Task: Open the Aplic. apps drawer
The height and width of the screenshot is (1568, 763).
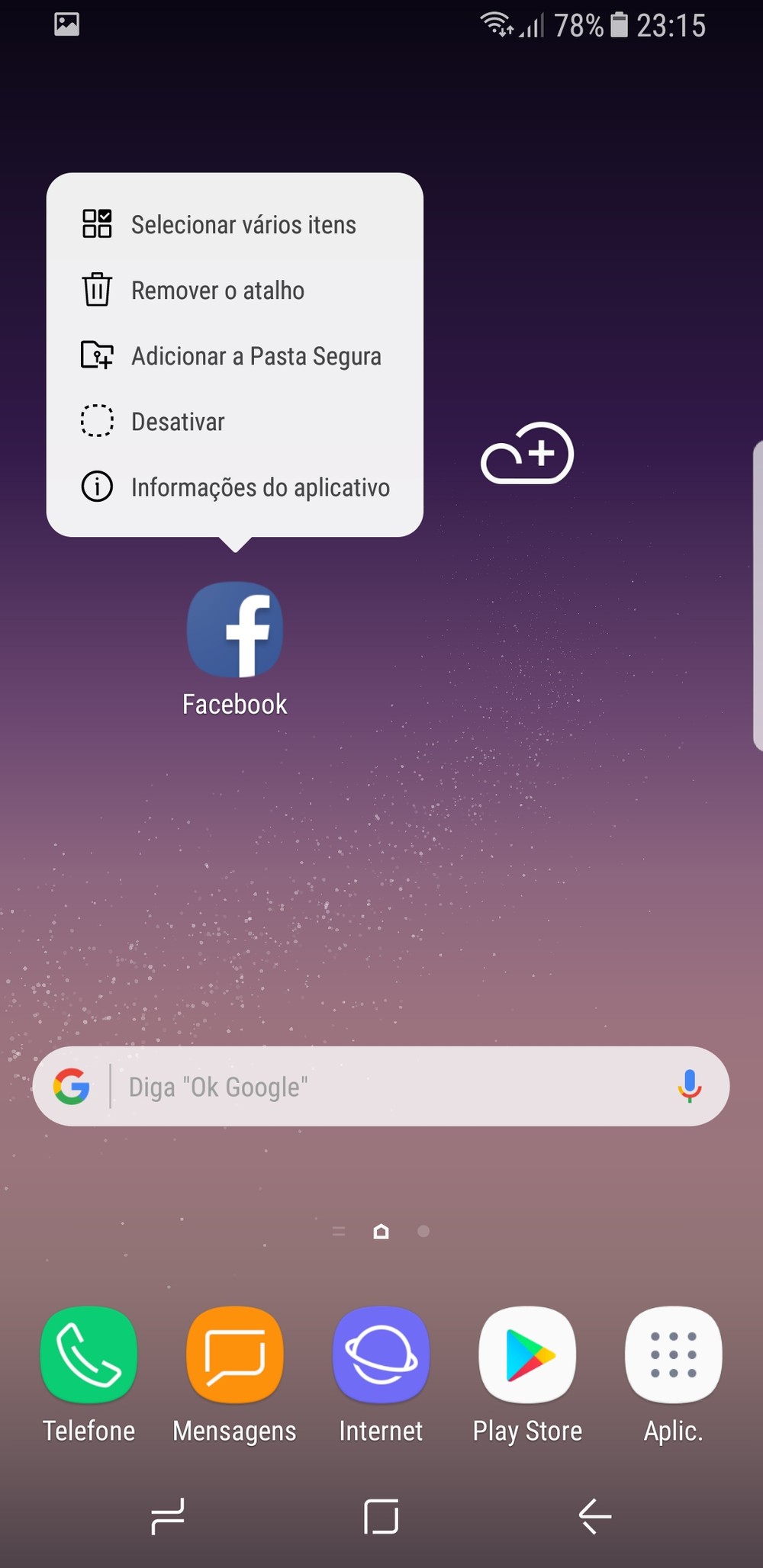Action: pyautogui.click(x=673, y=1355)
